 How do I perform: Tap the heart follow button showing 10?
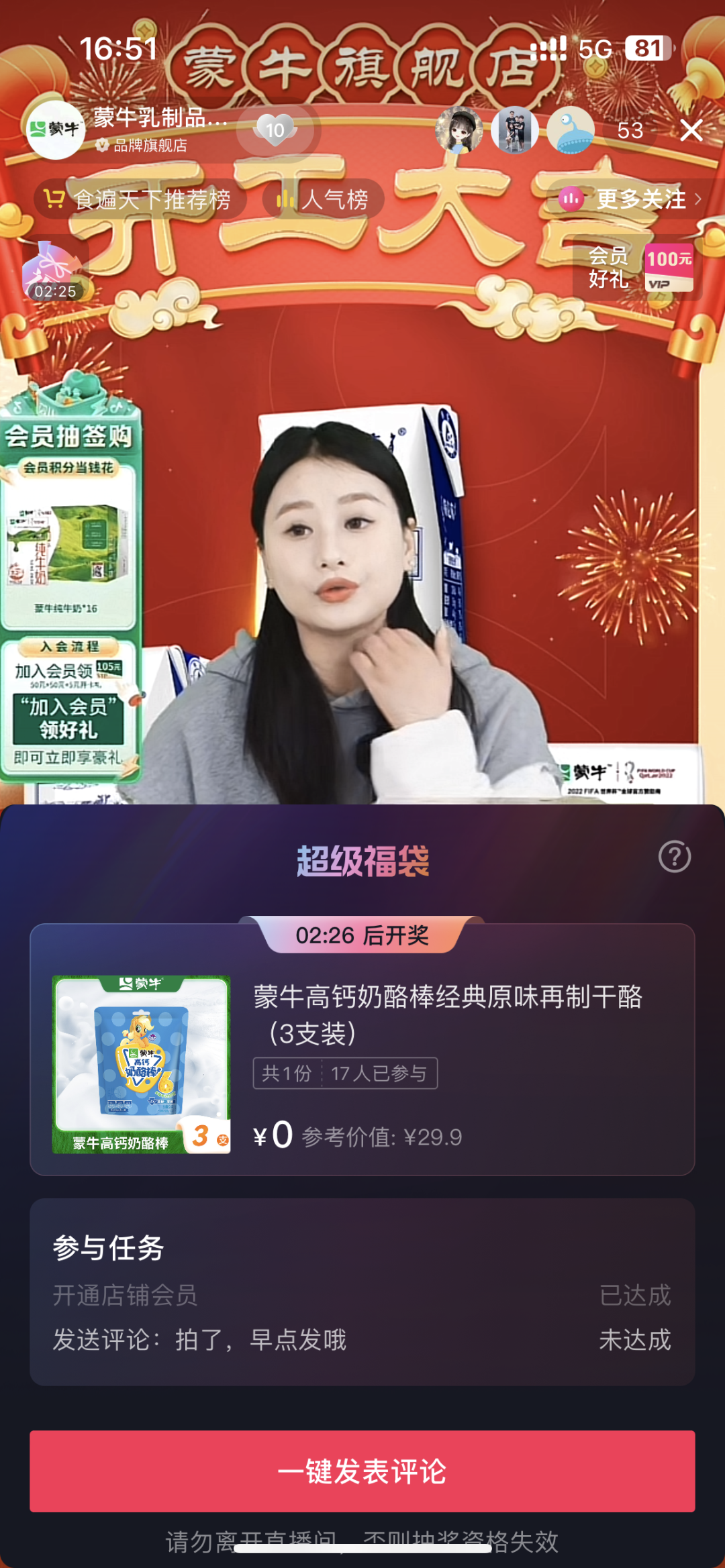point(275,130)
